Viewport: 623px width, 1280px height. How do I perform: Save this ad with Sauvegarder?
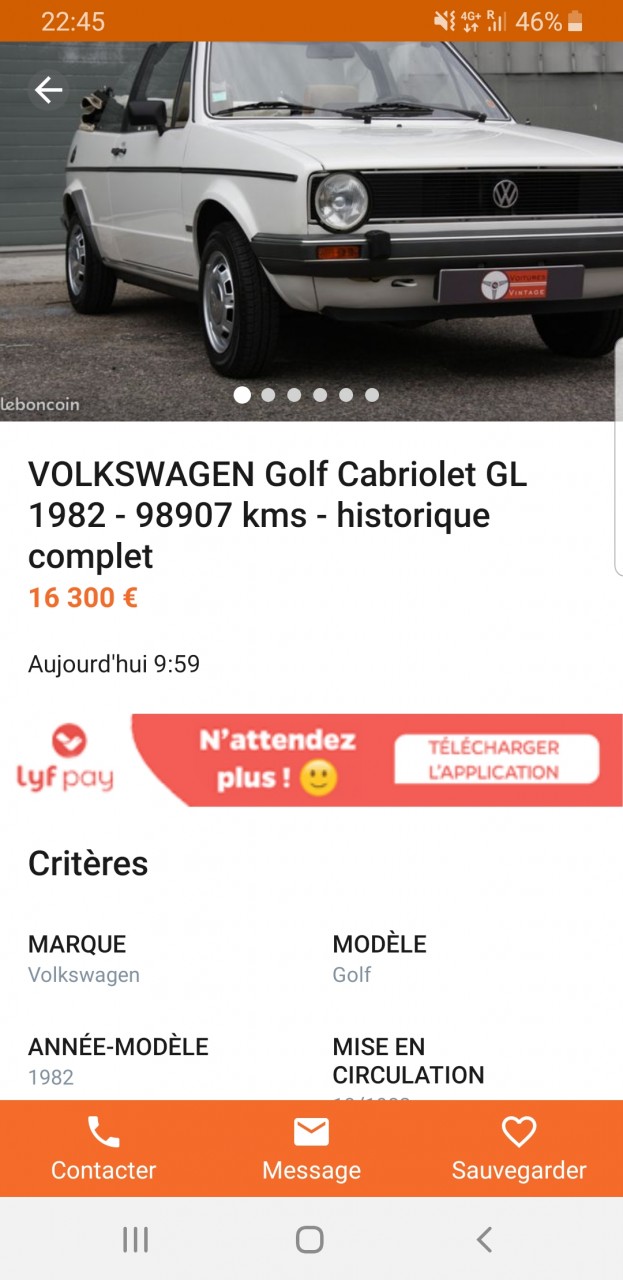point(518,1149)
